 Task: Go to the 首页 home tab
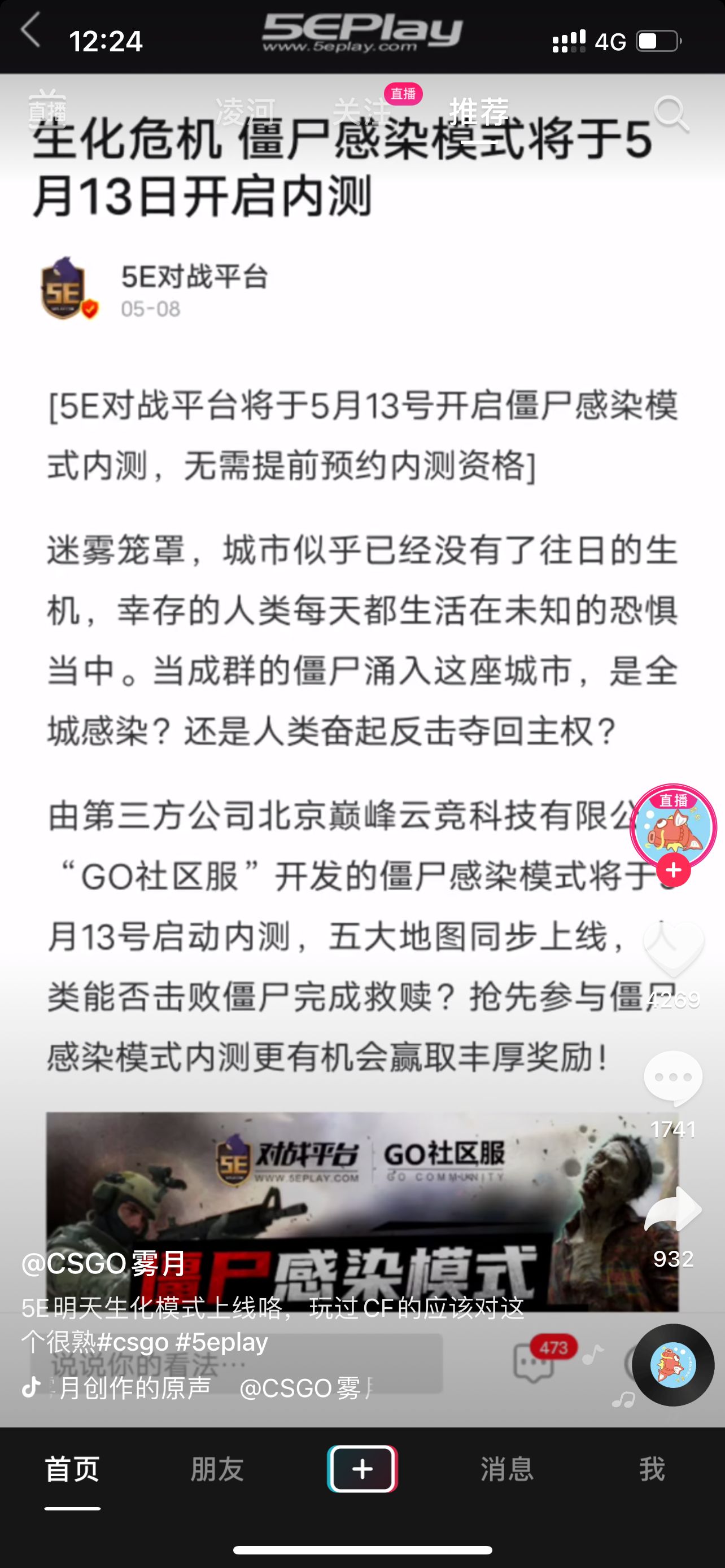point(72,1469)
